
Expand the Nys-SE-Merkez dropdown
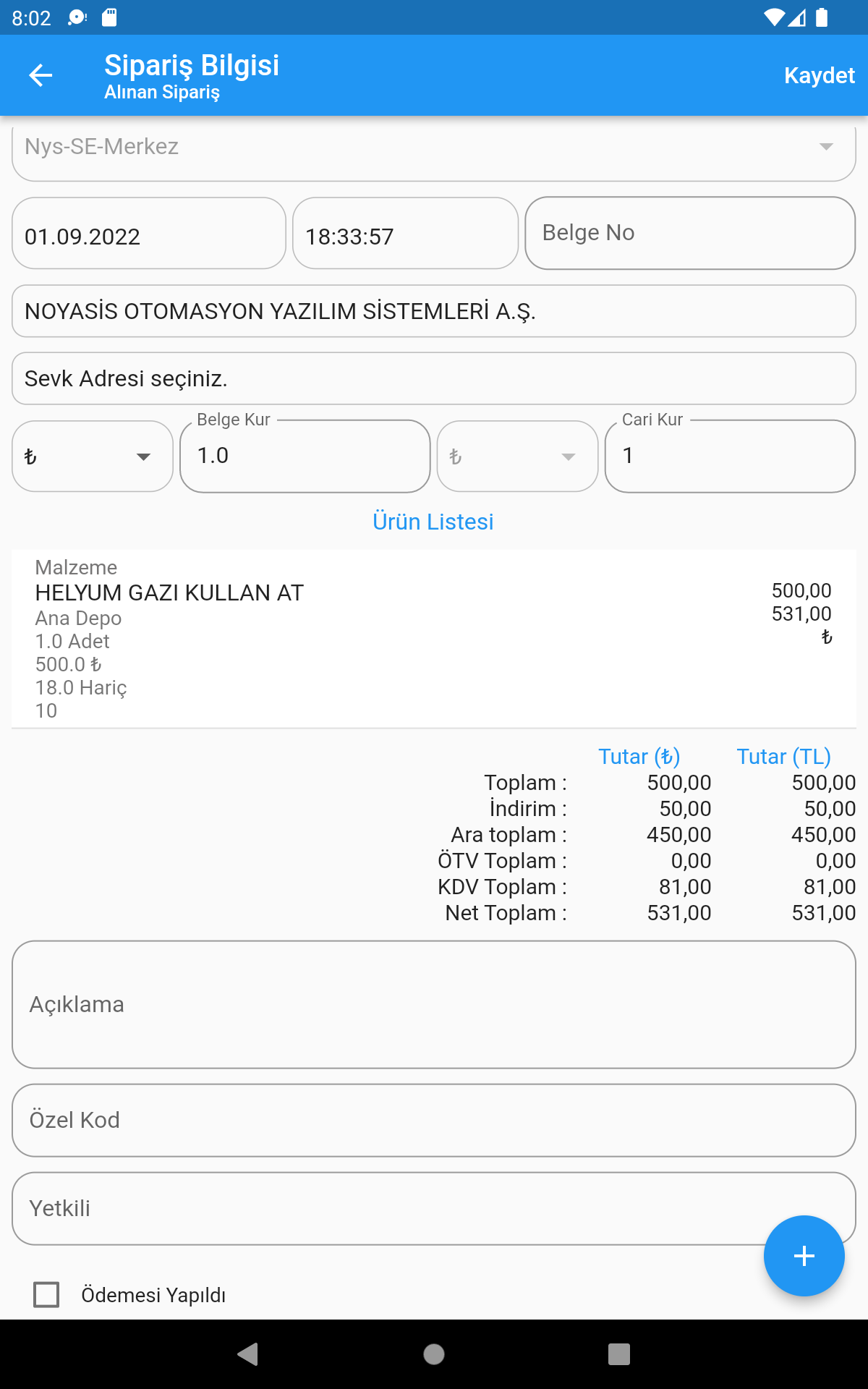point(434,148)
